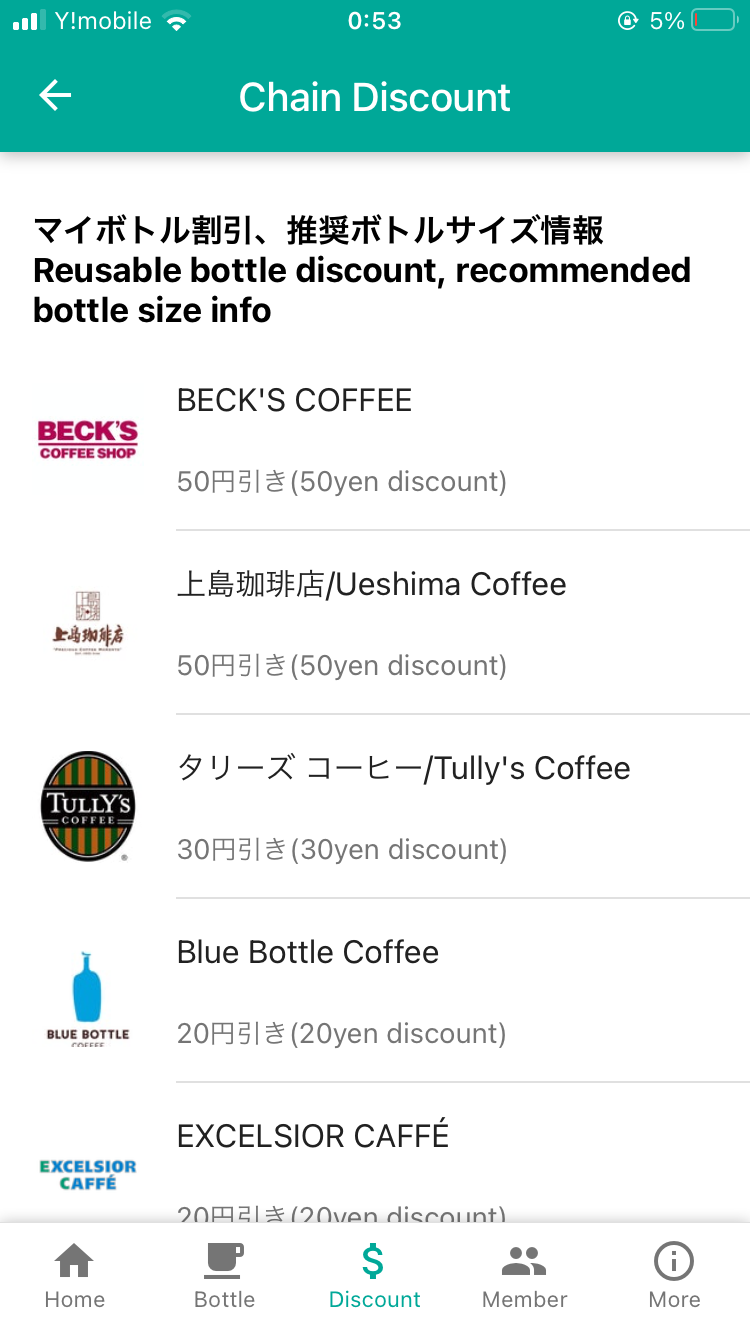Tap the More info icon
The image size is (750, 1334).
click(x=674, y=1263)
